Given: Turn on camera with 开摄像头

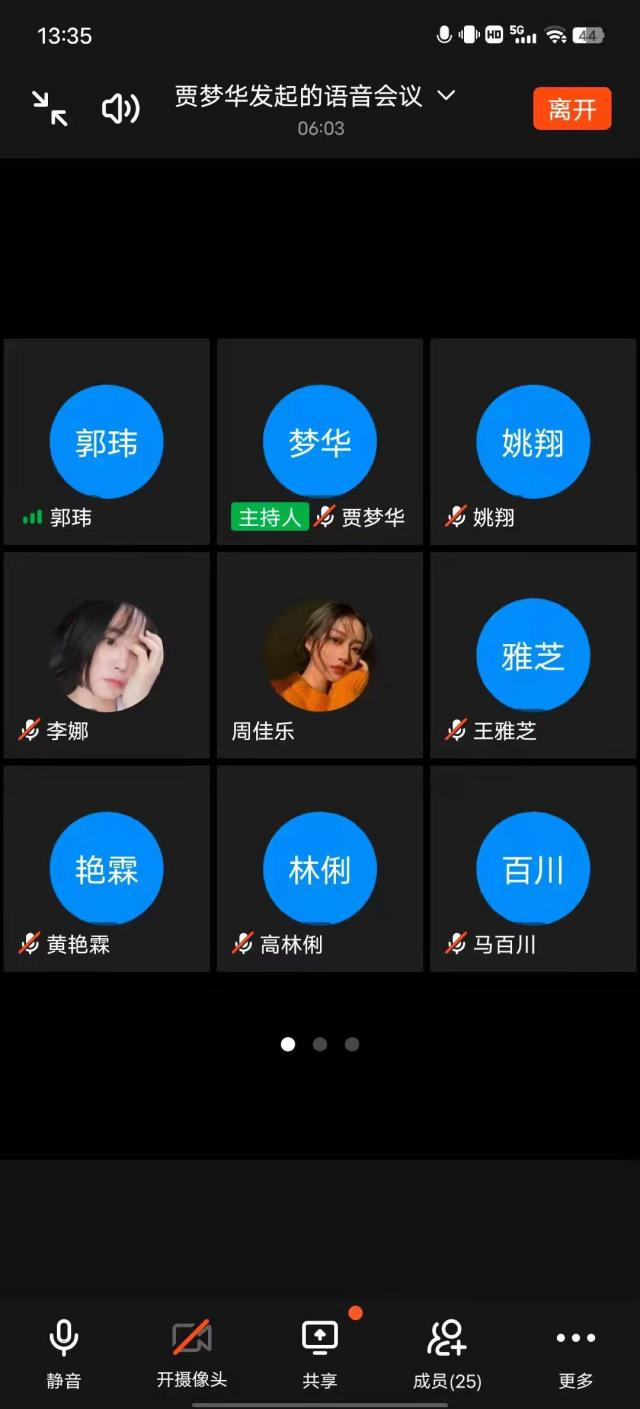Looking at the screenshot, I should coord(191,1352).
